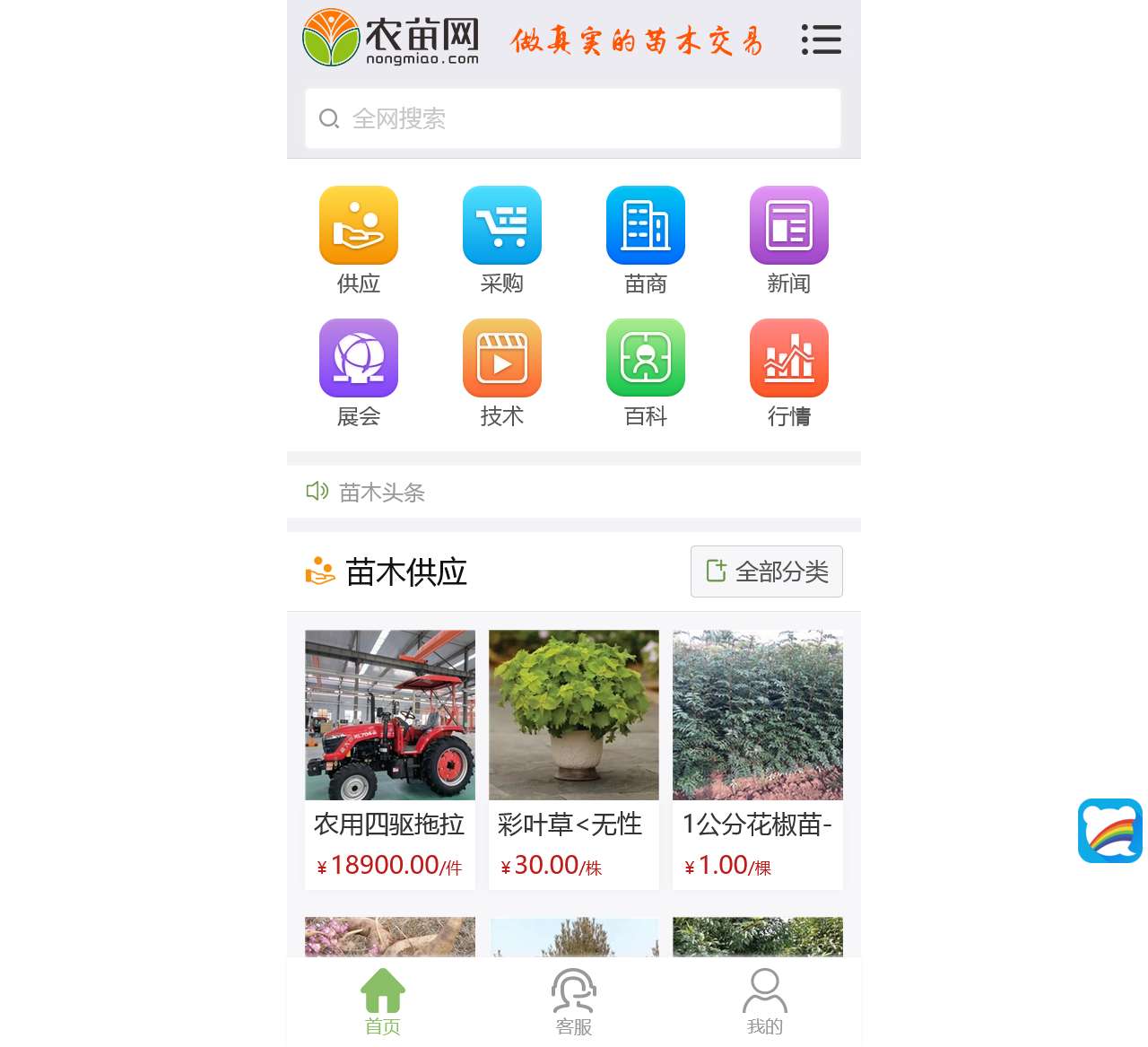Open the 展会 section

[x=359, y=373]
